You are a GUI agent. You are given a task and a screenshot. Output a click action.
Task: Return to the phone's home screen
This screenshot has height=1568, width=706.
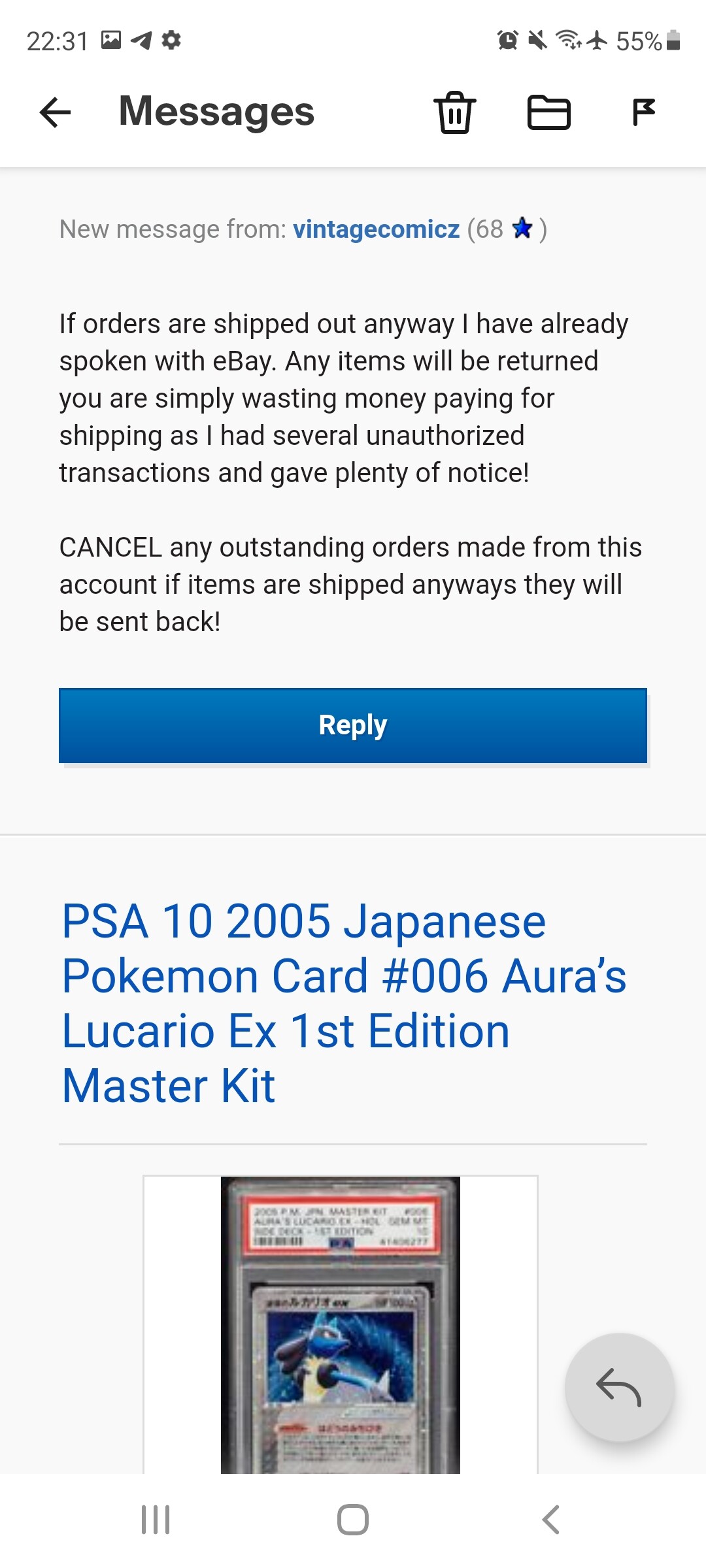click(x=353, y=1520)
